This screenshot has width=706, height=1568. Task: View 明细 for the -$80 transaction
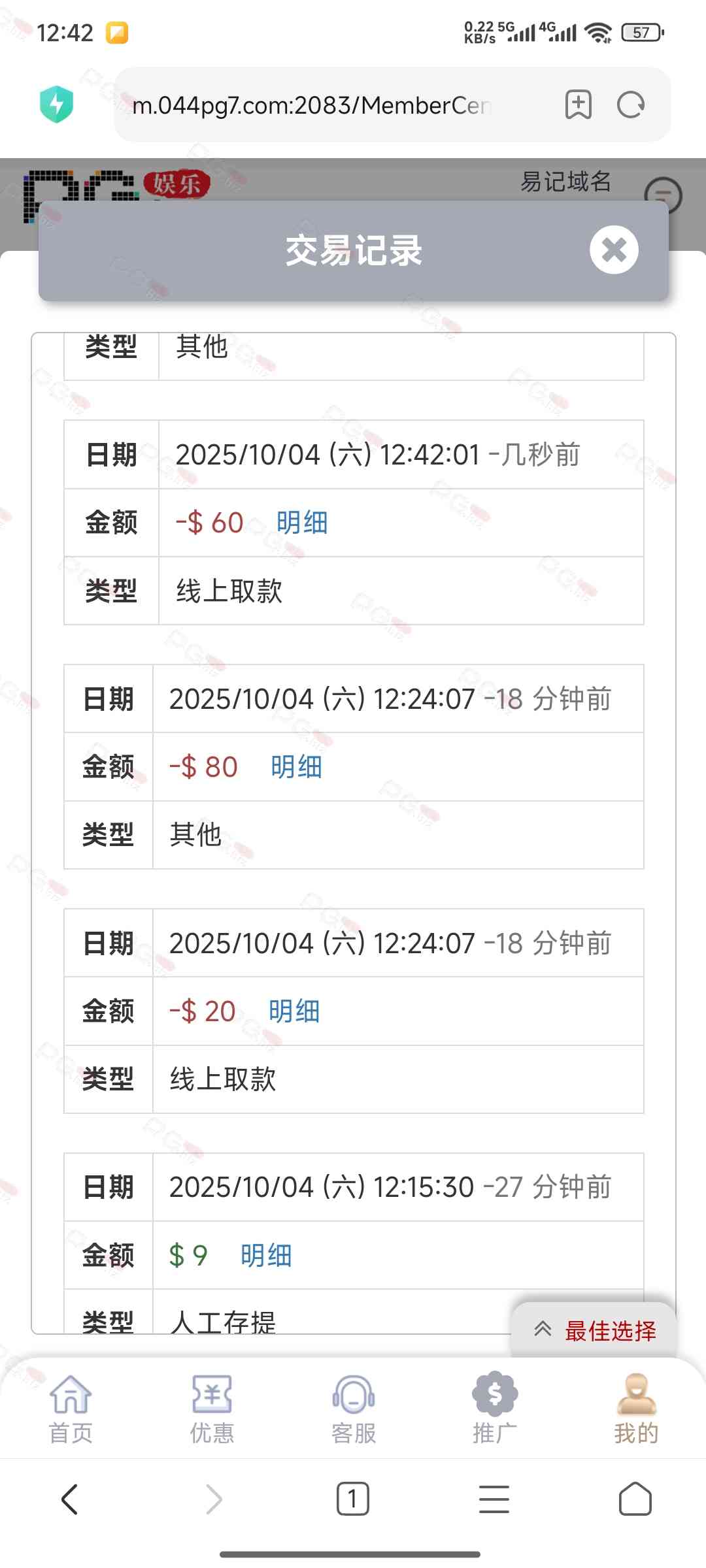pos(296,767)
